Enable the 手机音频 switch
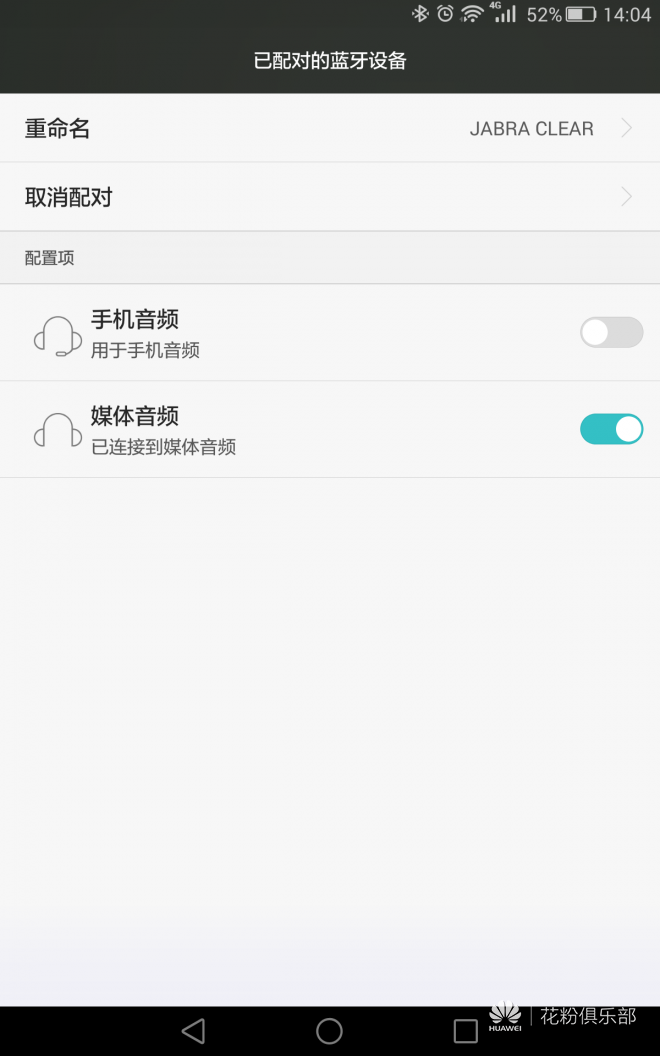660x1056 pixels. [x=611, y=332]
